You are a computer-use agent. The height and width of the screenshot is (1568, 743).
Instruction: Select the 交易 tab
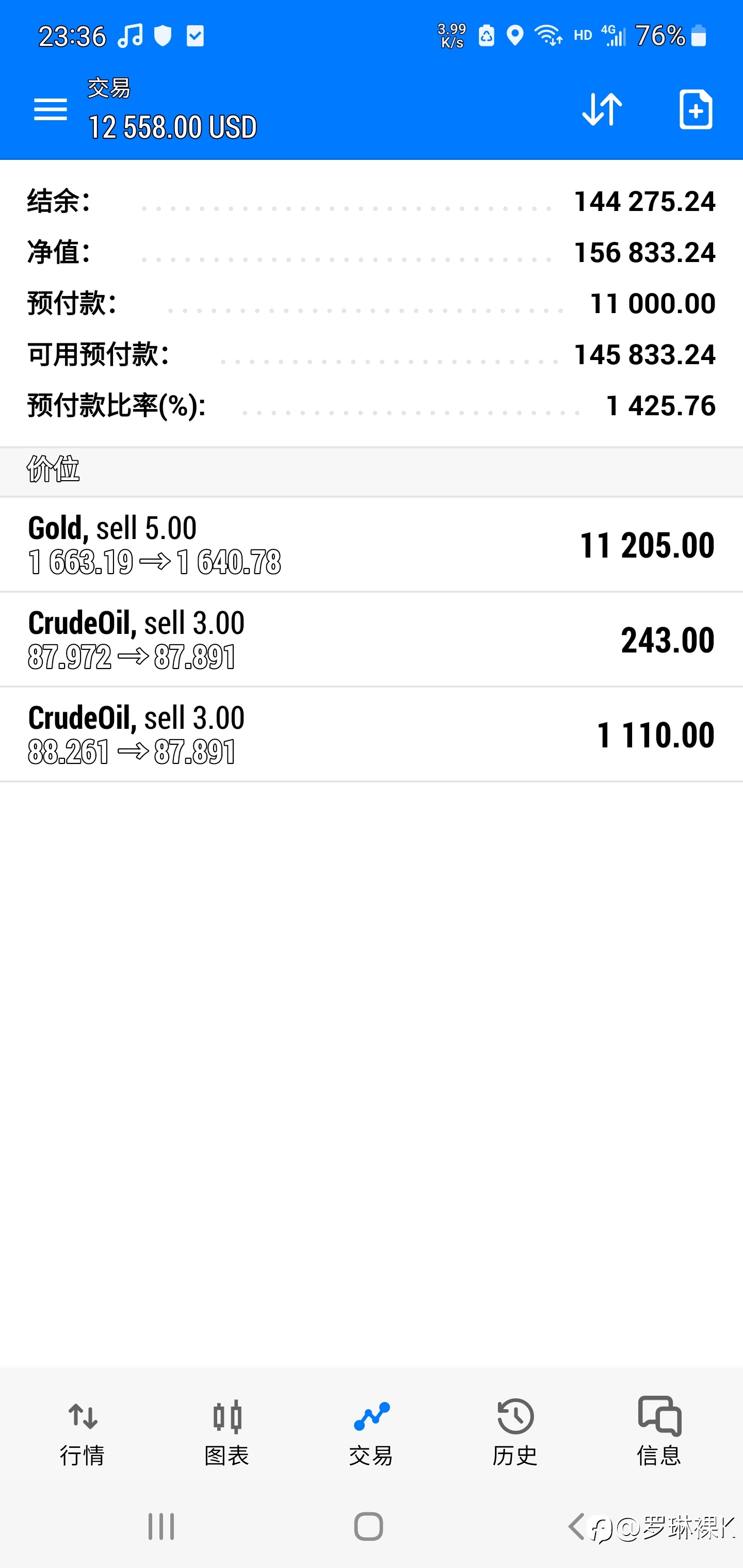pos(371,1432)
